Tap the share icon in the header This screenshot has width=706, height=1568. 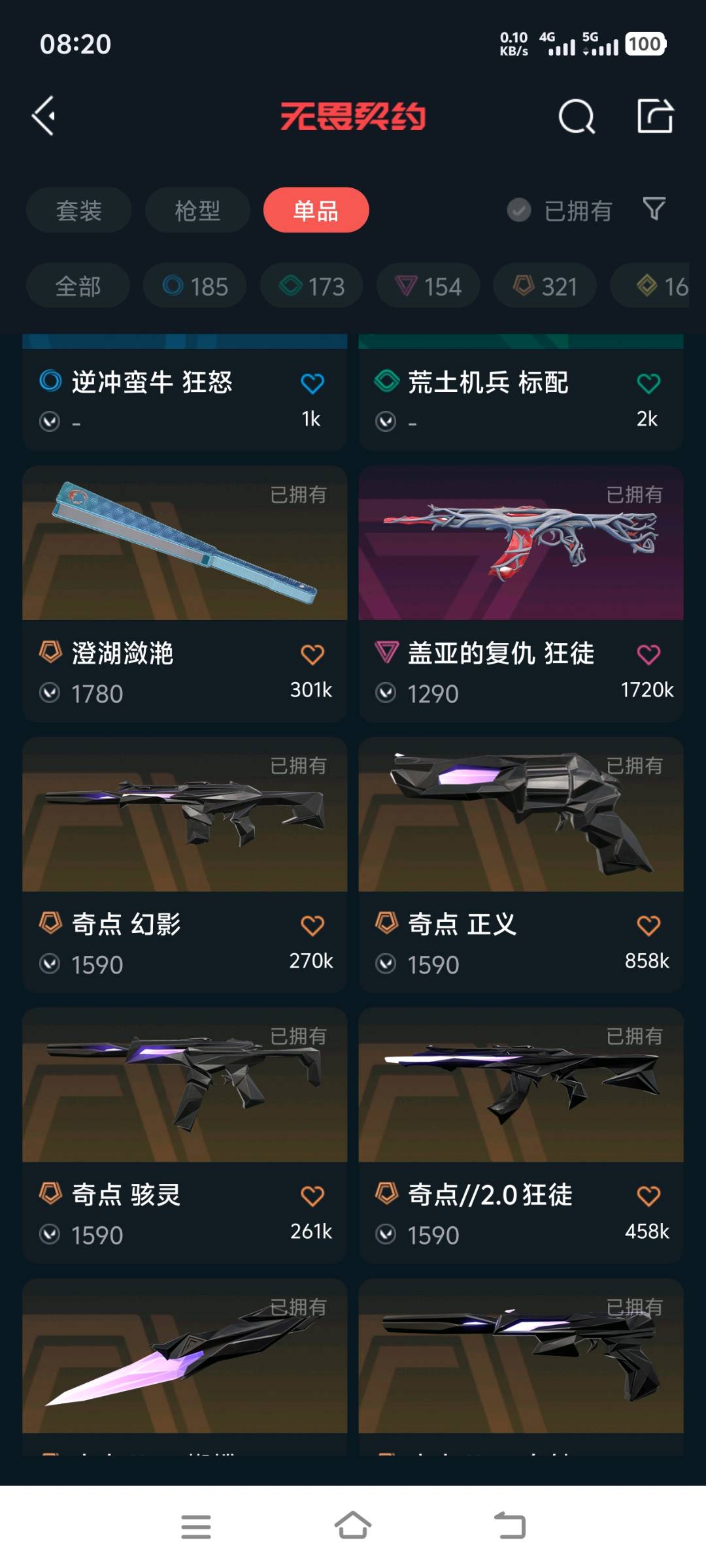click(655, 116)
